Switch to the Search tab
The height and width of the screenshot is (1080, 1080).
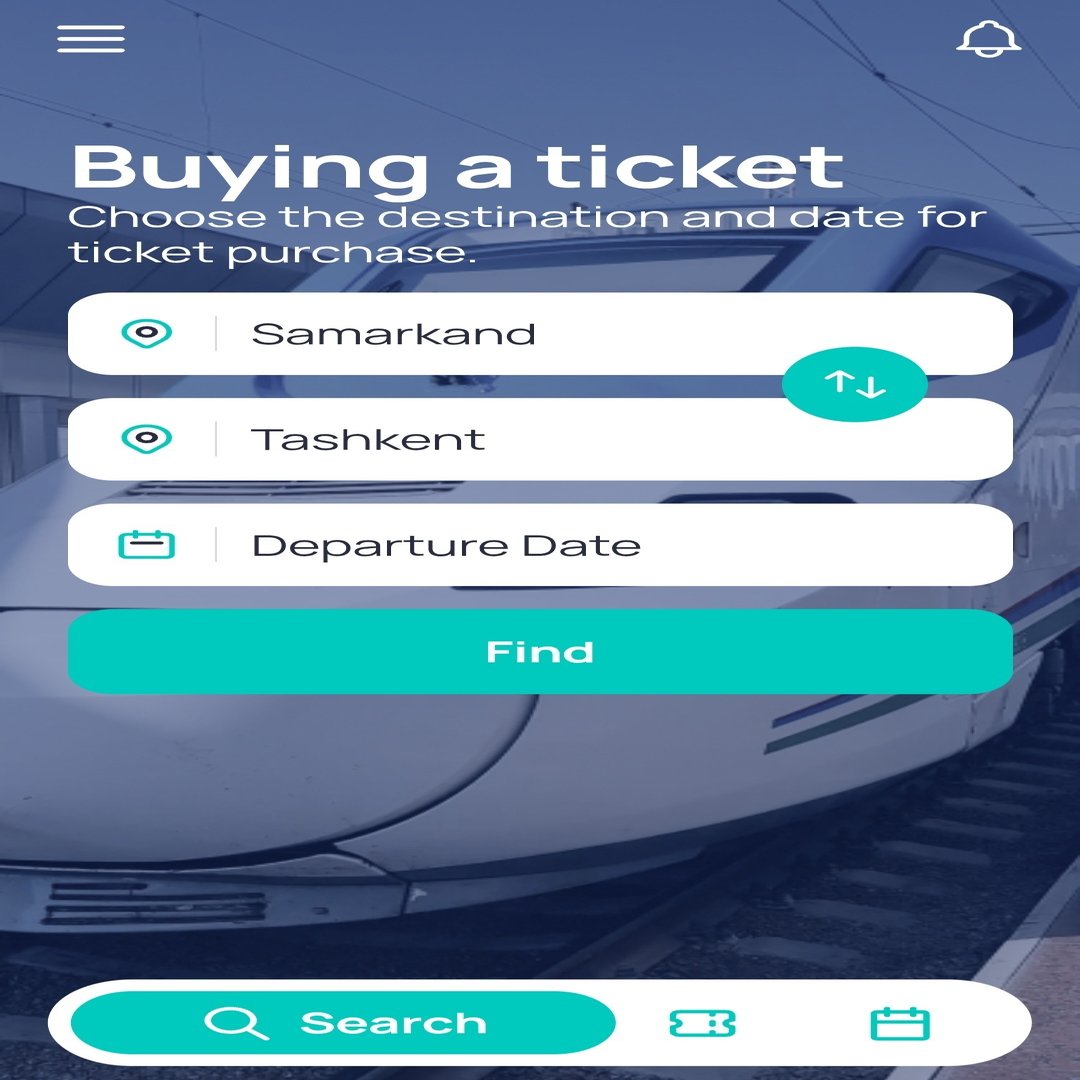(343, 1023)
